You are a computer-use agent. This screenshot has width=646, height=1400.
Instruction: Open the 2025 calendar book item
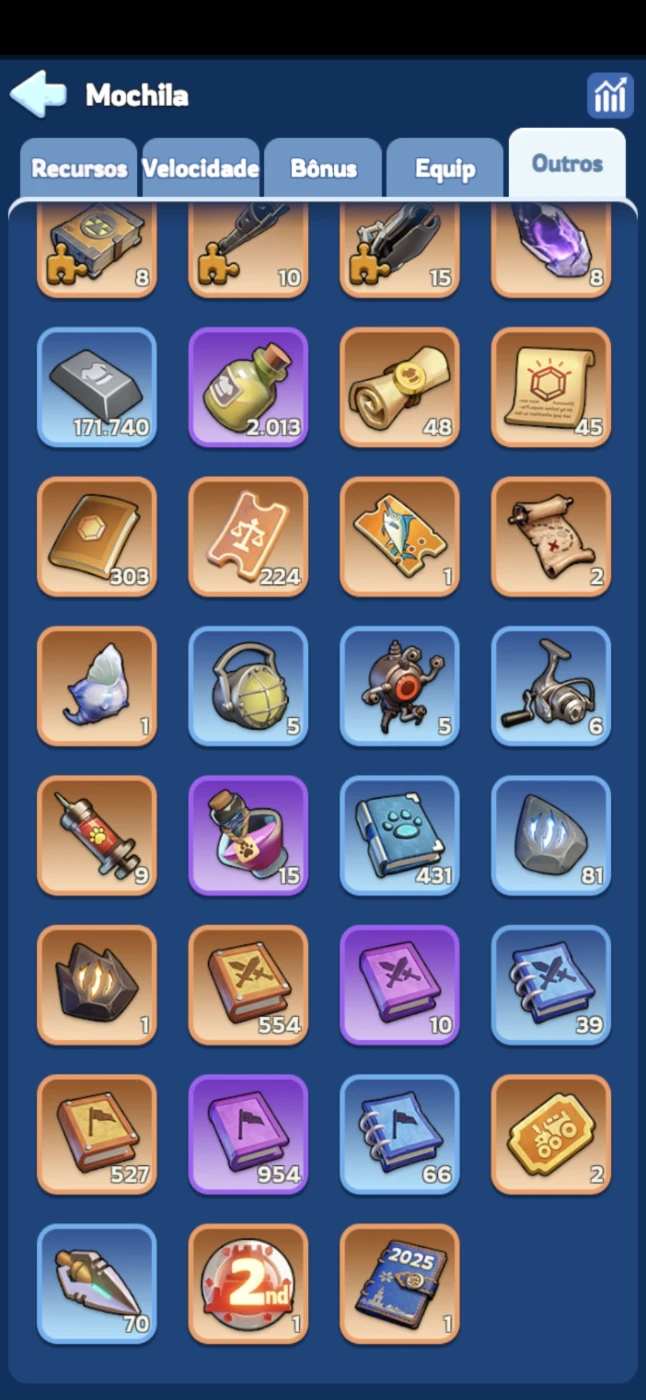(400, 1284)
